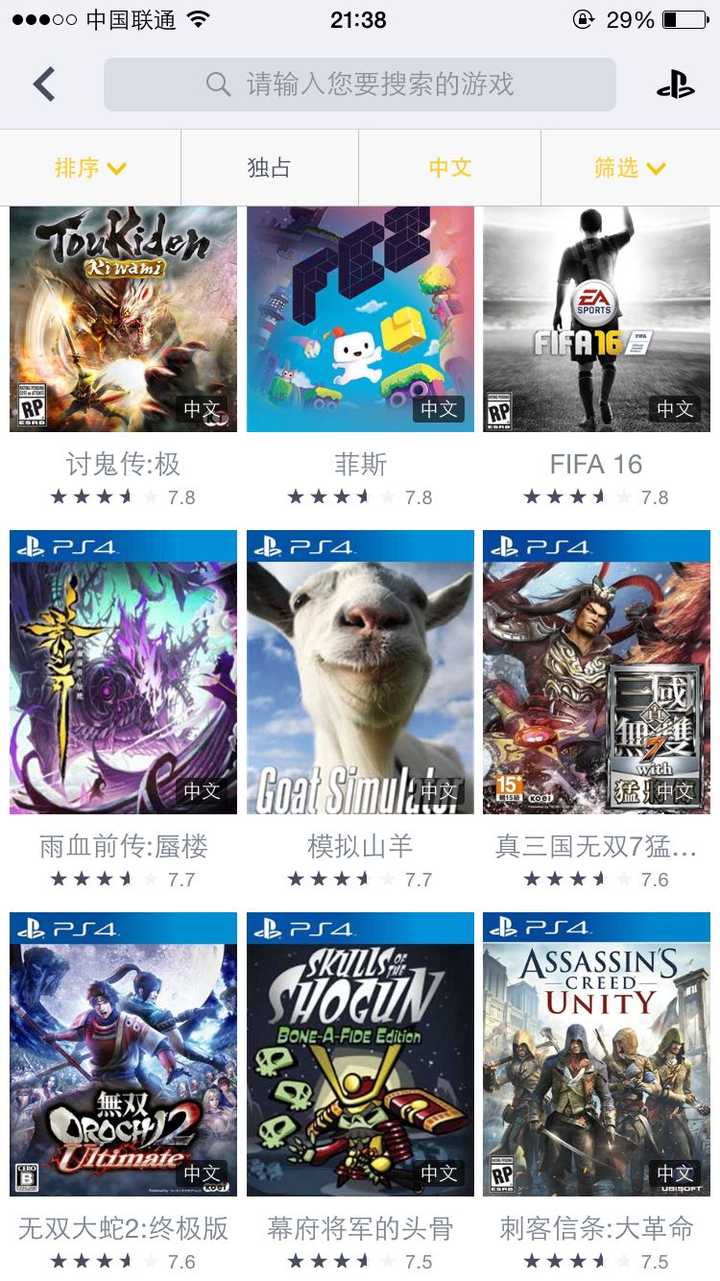Click the PS4 banner on Goat Simulator cover

click(358, 544)
